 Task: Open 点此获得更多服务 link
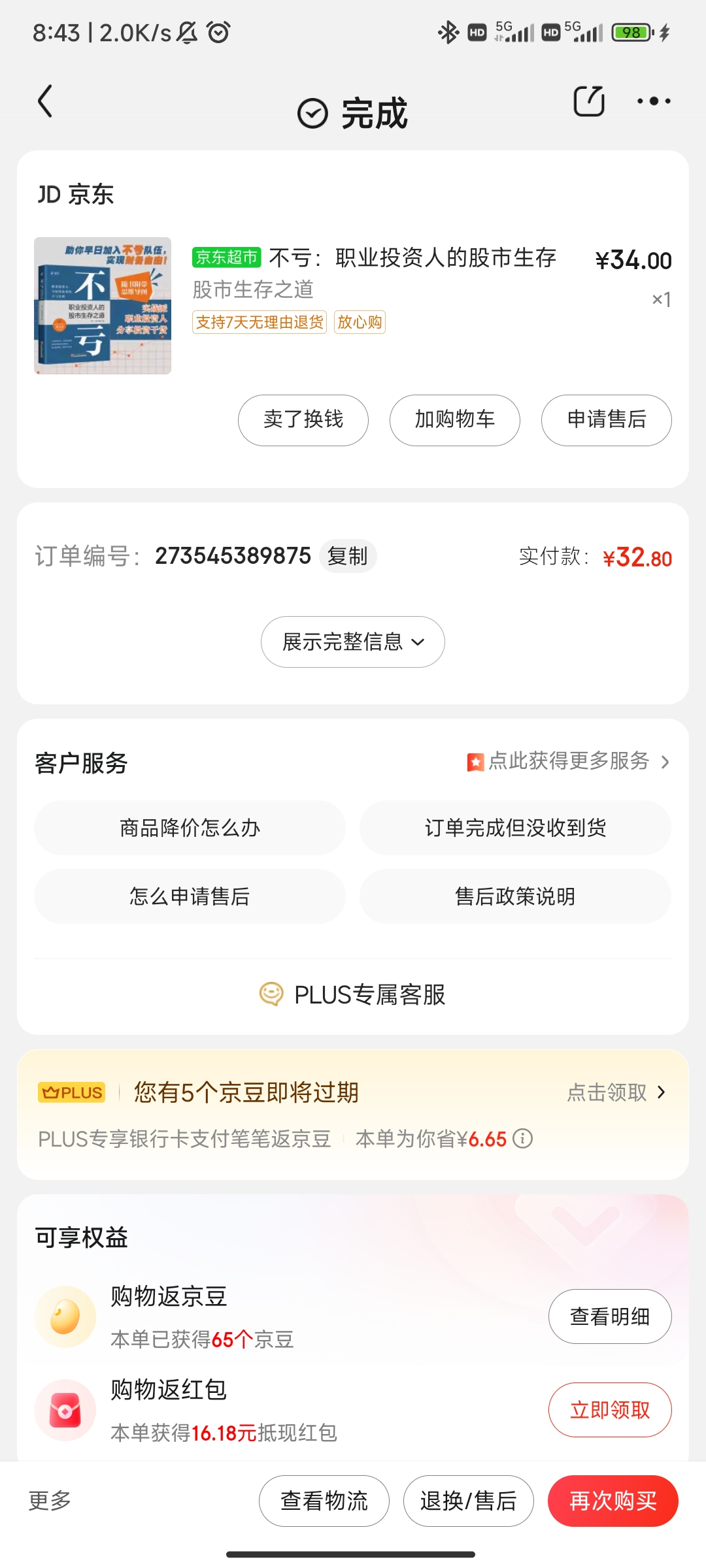coord(569,761)
